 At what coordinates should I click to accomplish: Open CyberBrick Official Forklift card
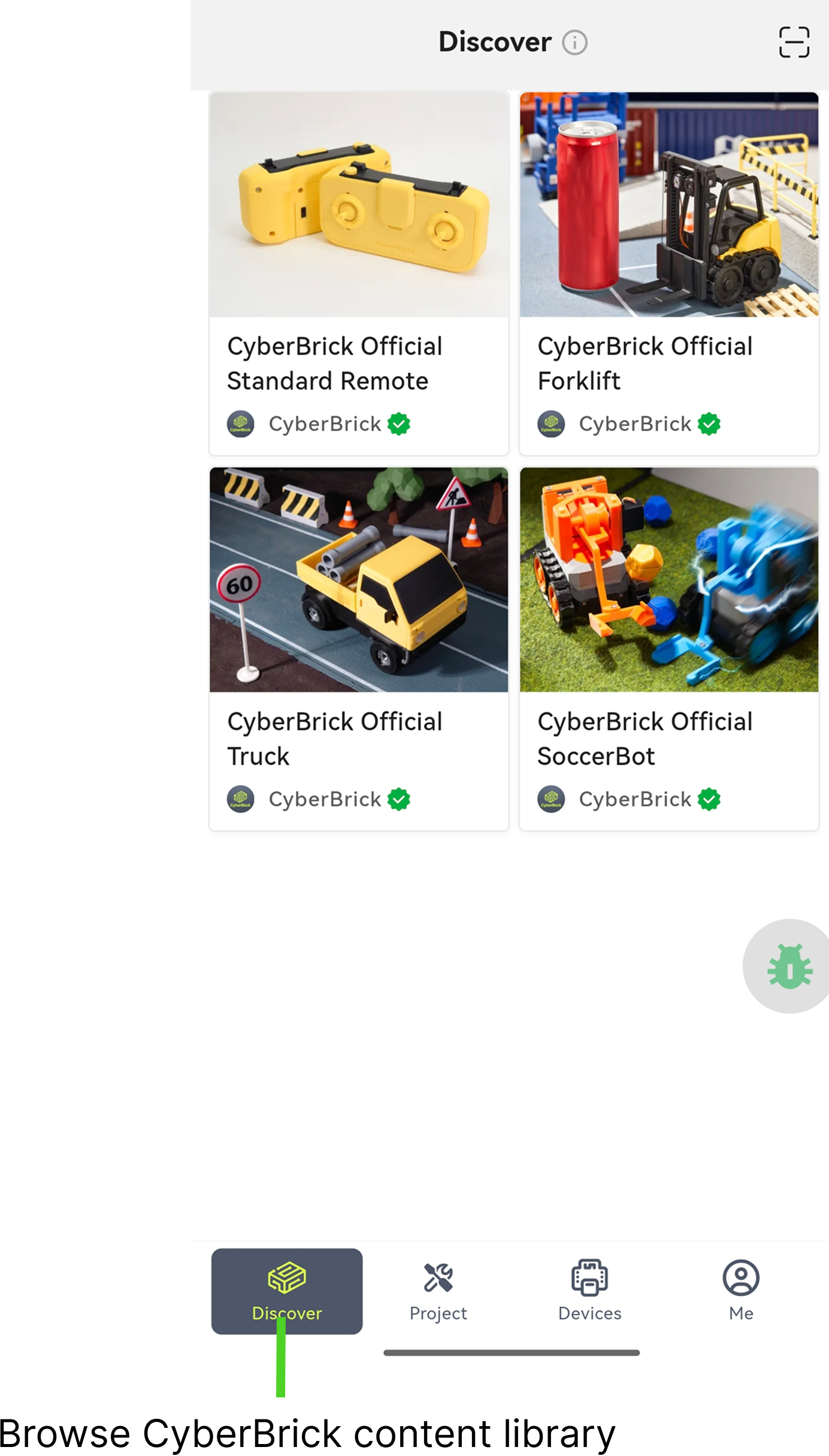pos(668,272)
